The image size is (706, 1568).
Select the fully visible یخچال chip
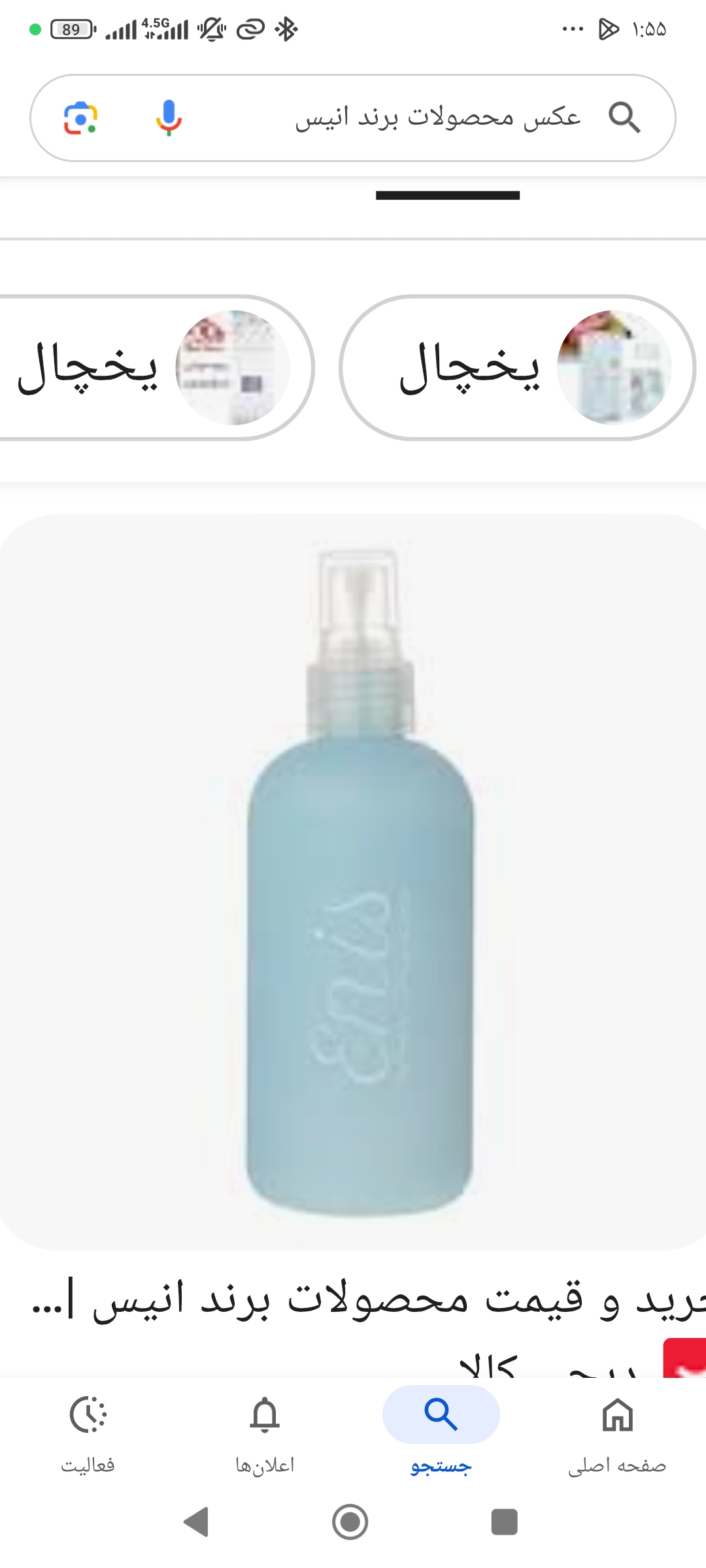pos(517,368)
